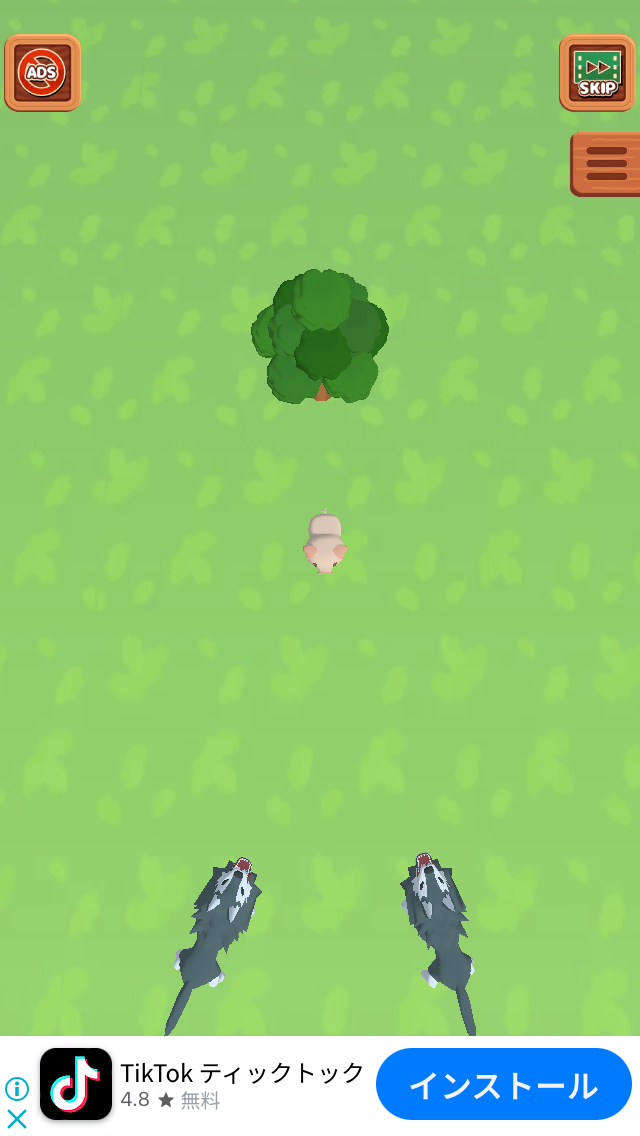Close the ad banner with X
The height and width of the screenshot is (1136, 640).
click(16, 1119)
